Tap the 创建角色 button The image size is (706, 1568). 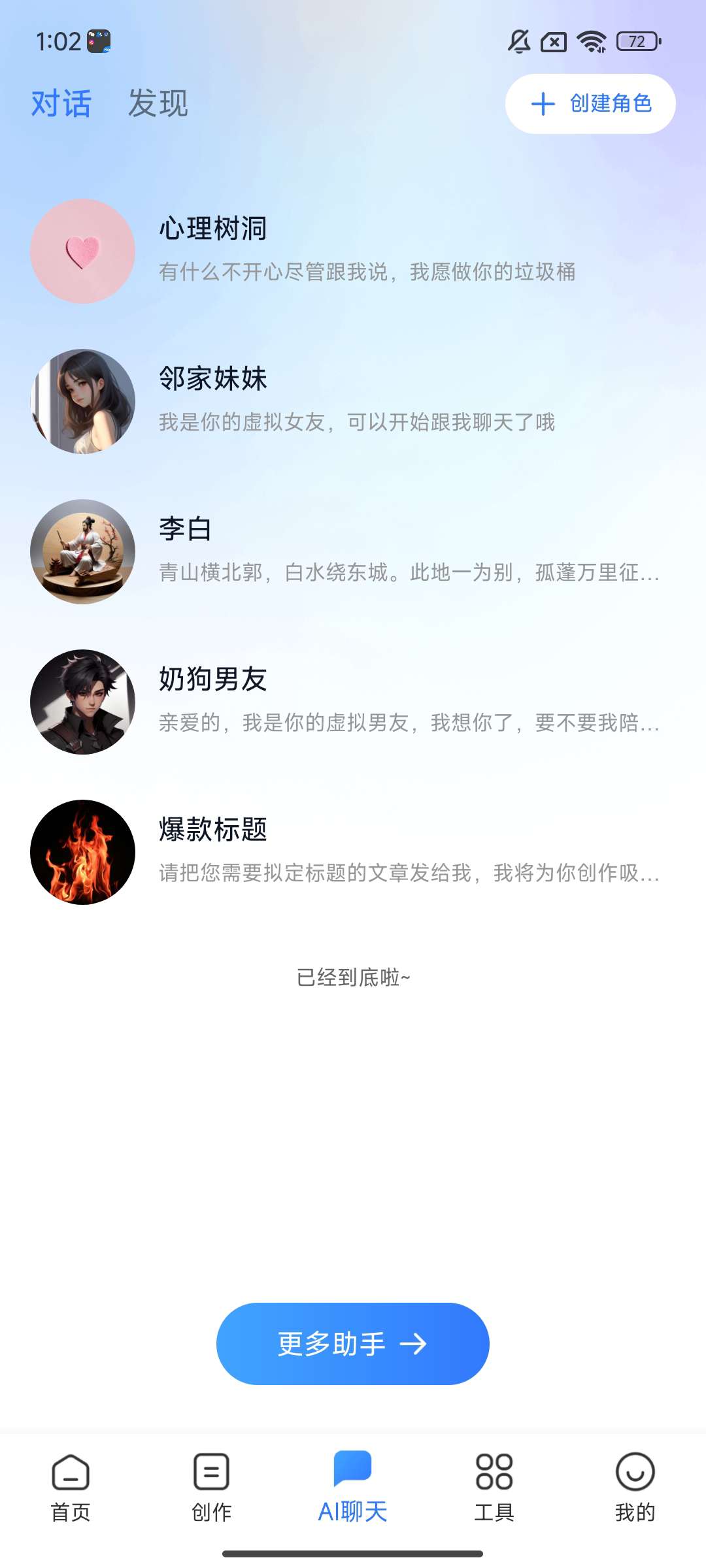590,104
